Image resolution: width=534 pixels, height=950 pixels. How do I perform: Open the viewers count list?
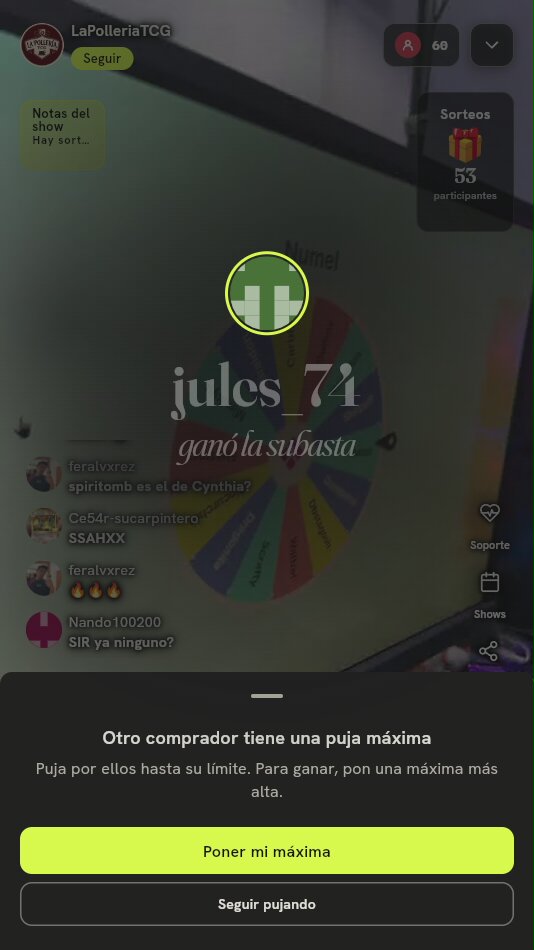click(x=421, y=45)
